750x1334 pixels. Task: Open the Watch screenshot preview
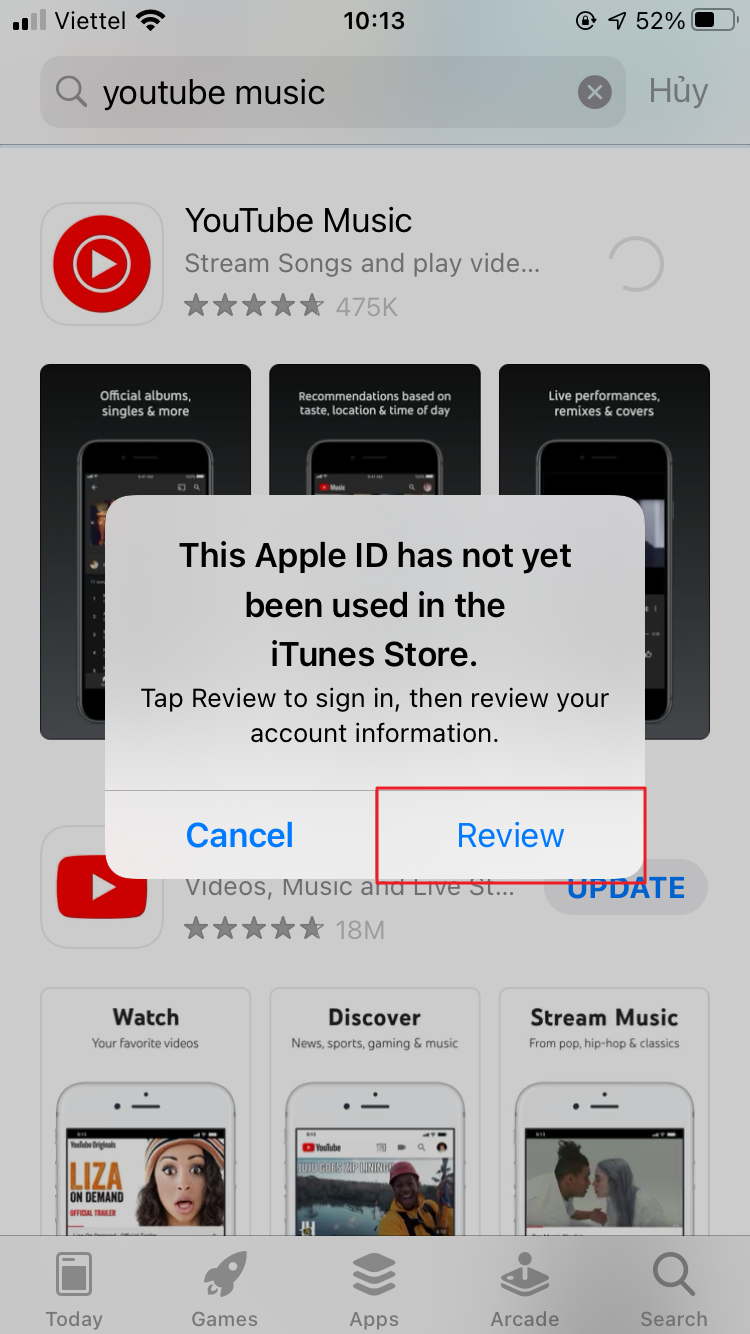145,1110
